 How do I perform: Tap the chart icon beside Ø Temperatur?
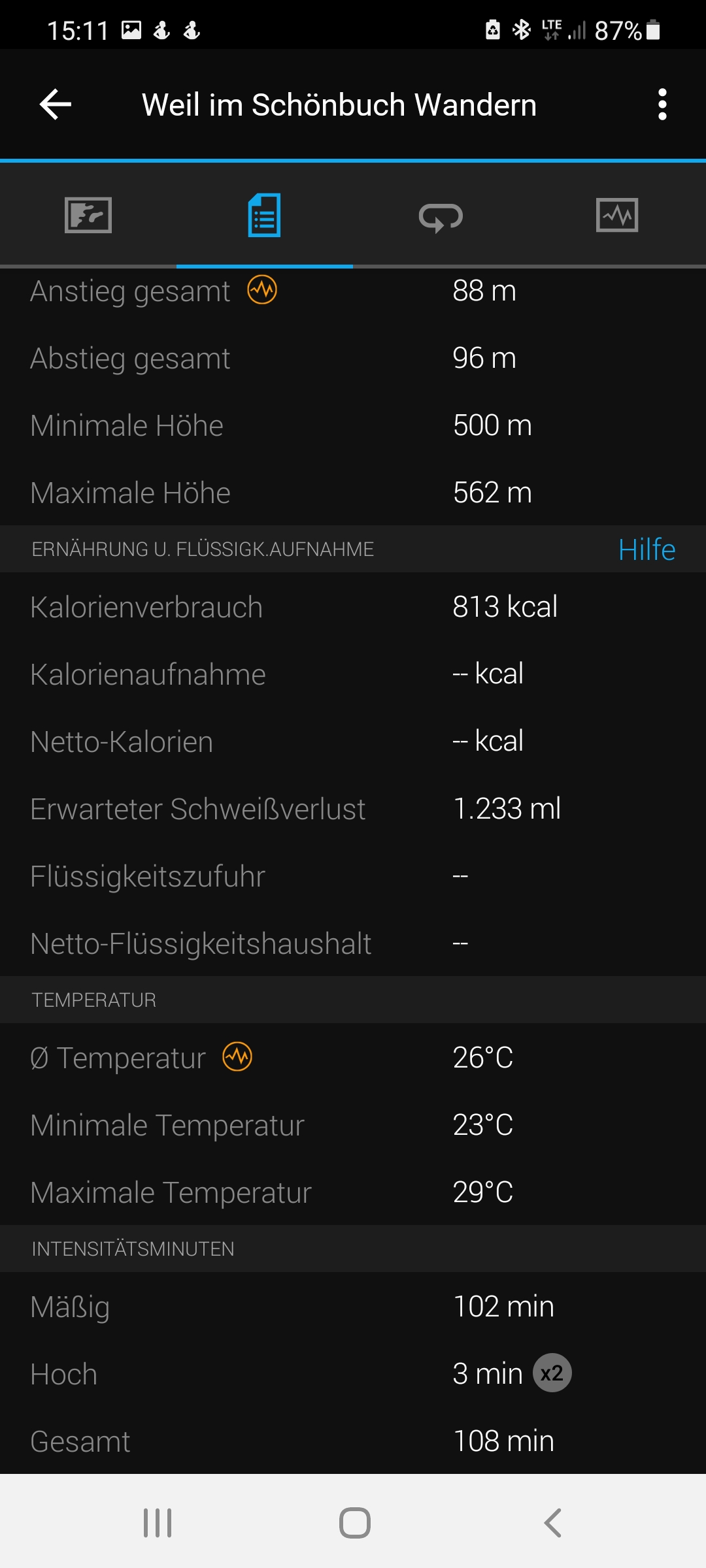[x=237, y=1056]
